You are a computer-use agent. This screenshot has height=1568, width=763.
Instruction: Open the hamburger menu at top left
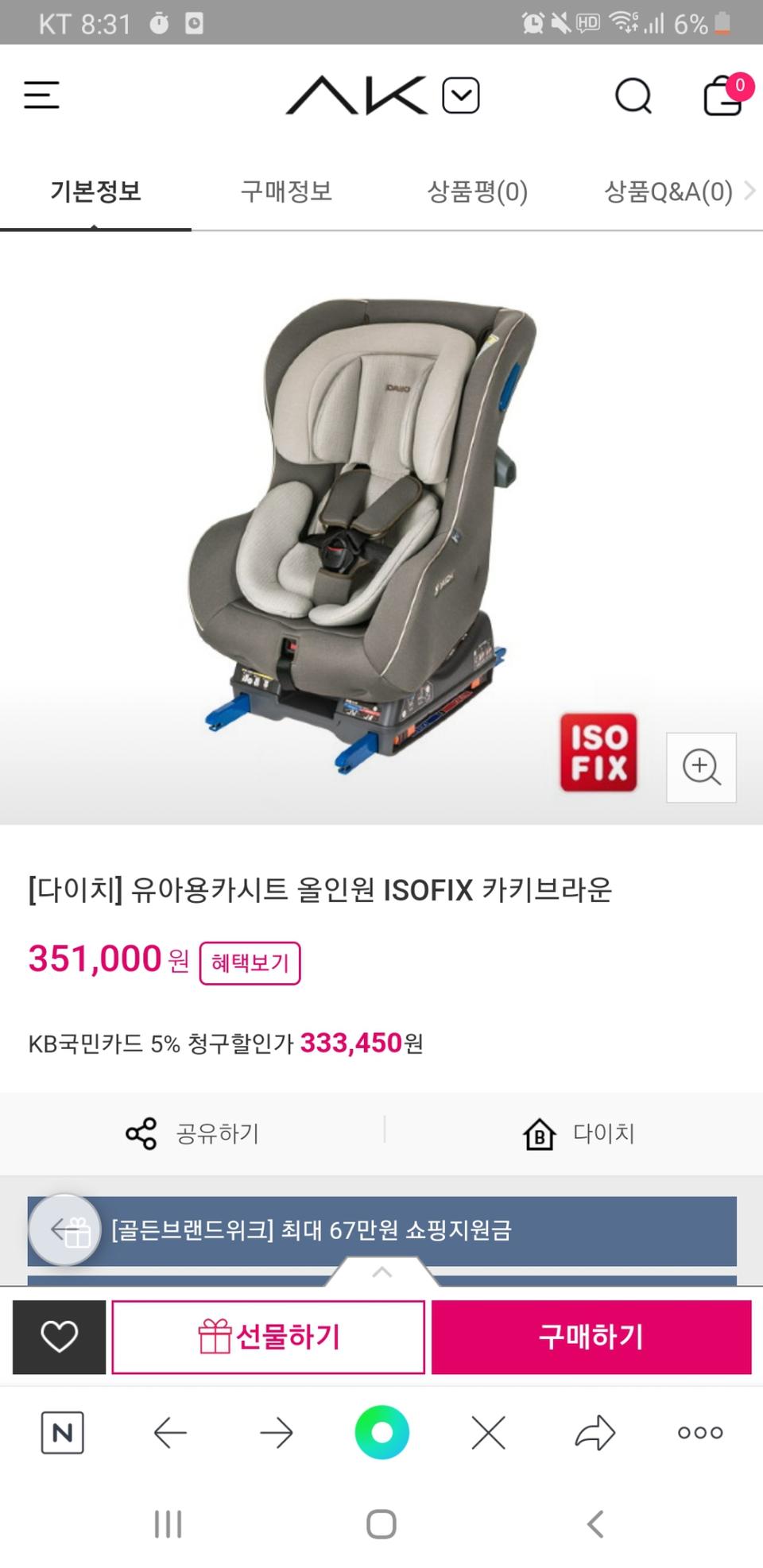pos(41,96)
